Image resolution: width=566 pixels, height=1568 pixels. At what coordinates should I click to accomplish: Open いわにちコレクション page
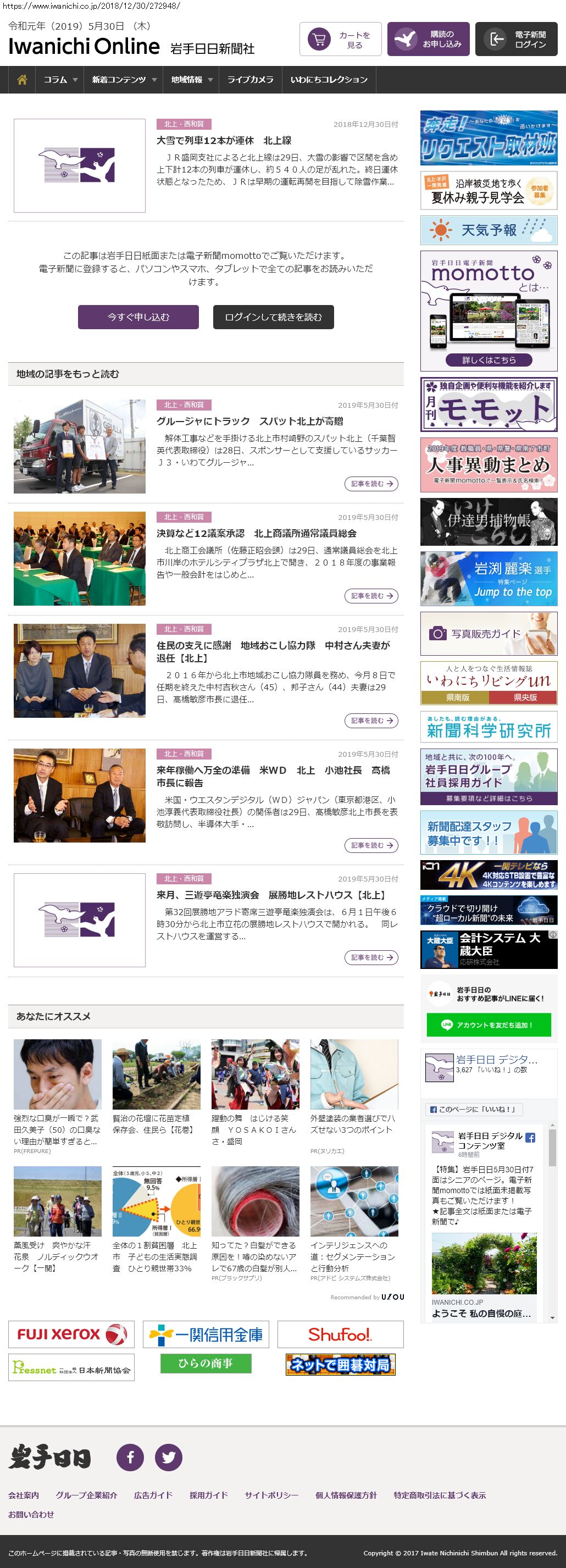tap(329, 80)
